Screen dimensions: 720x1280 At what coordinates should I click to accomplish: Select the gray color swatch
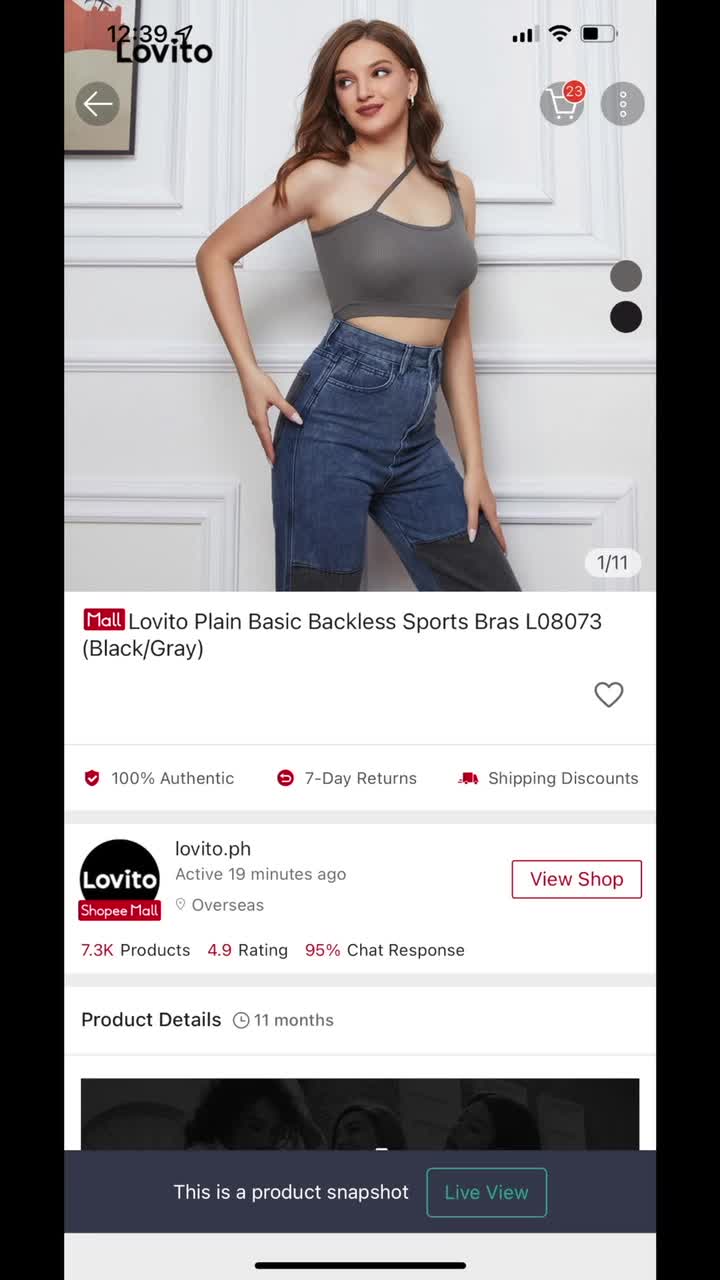tap(626, 276)
